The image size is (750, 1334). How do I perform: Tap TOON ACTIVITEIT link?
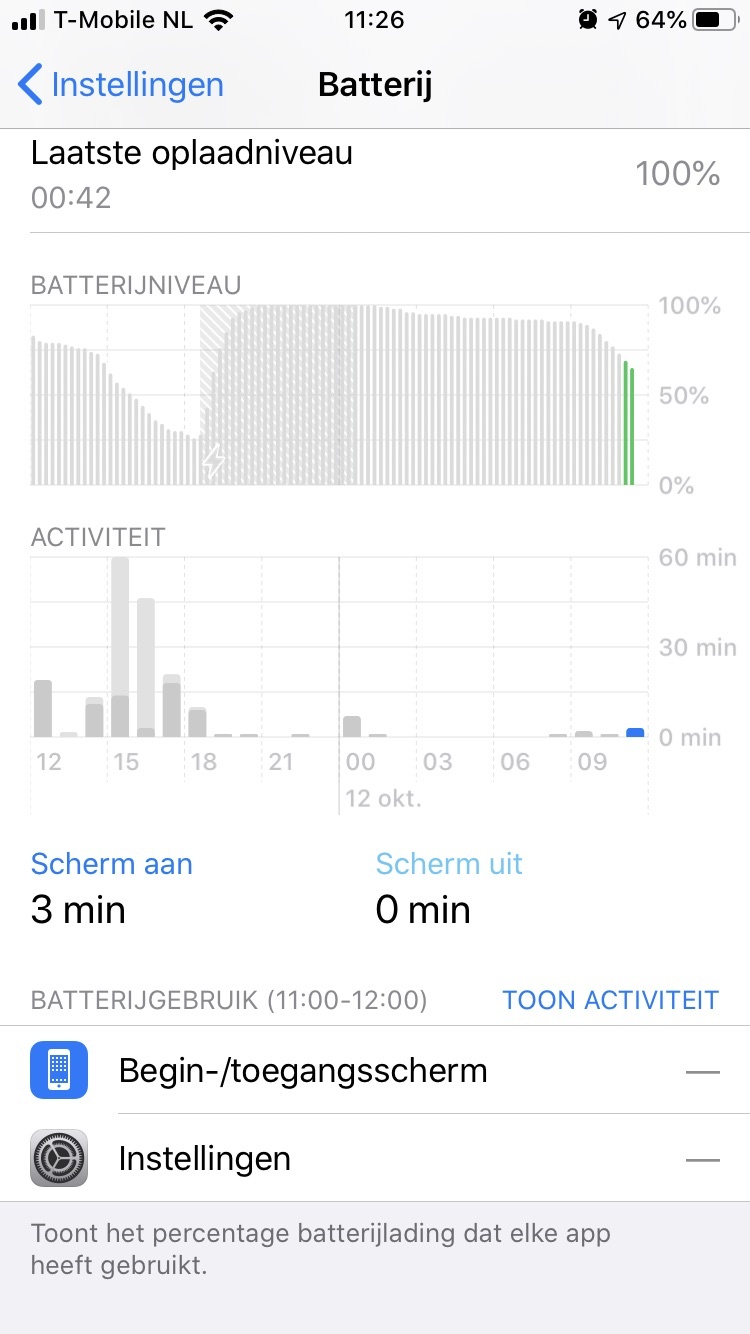pyautogui.click(x=610, y=1000)
